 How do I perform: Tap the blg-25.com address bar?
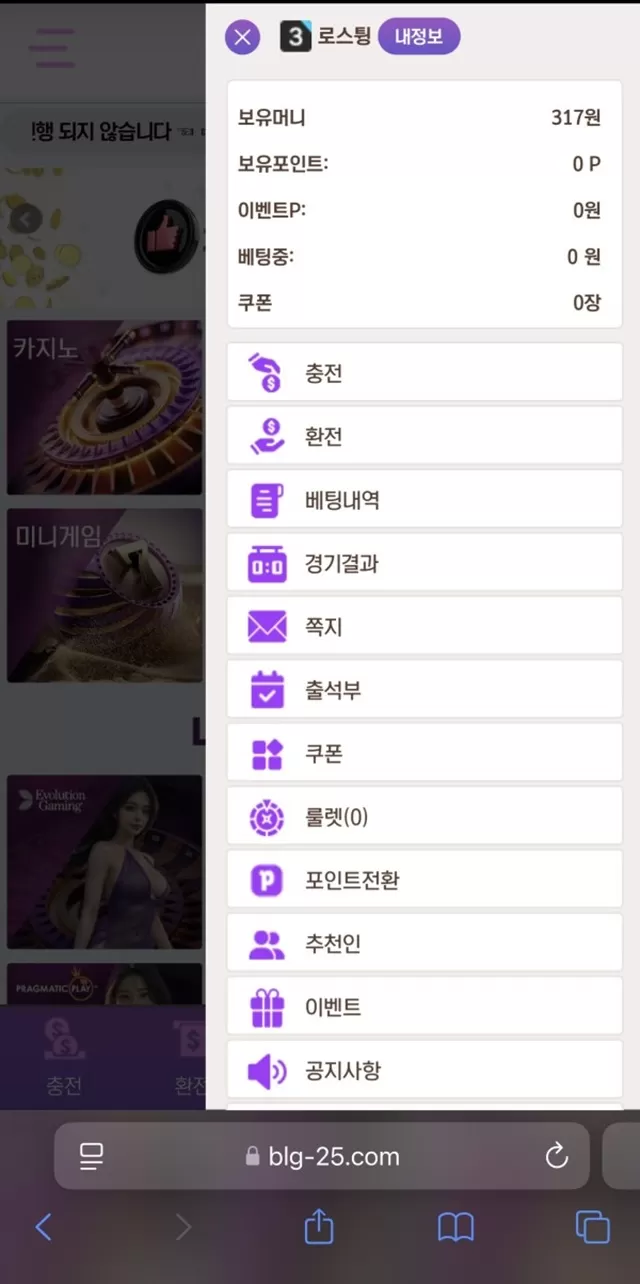click(x=322, y=1157)
